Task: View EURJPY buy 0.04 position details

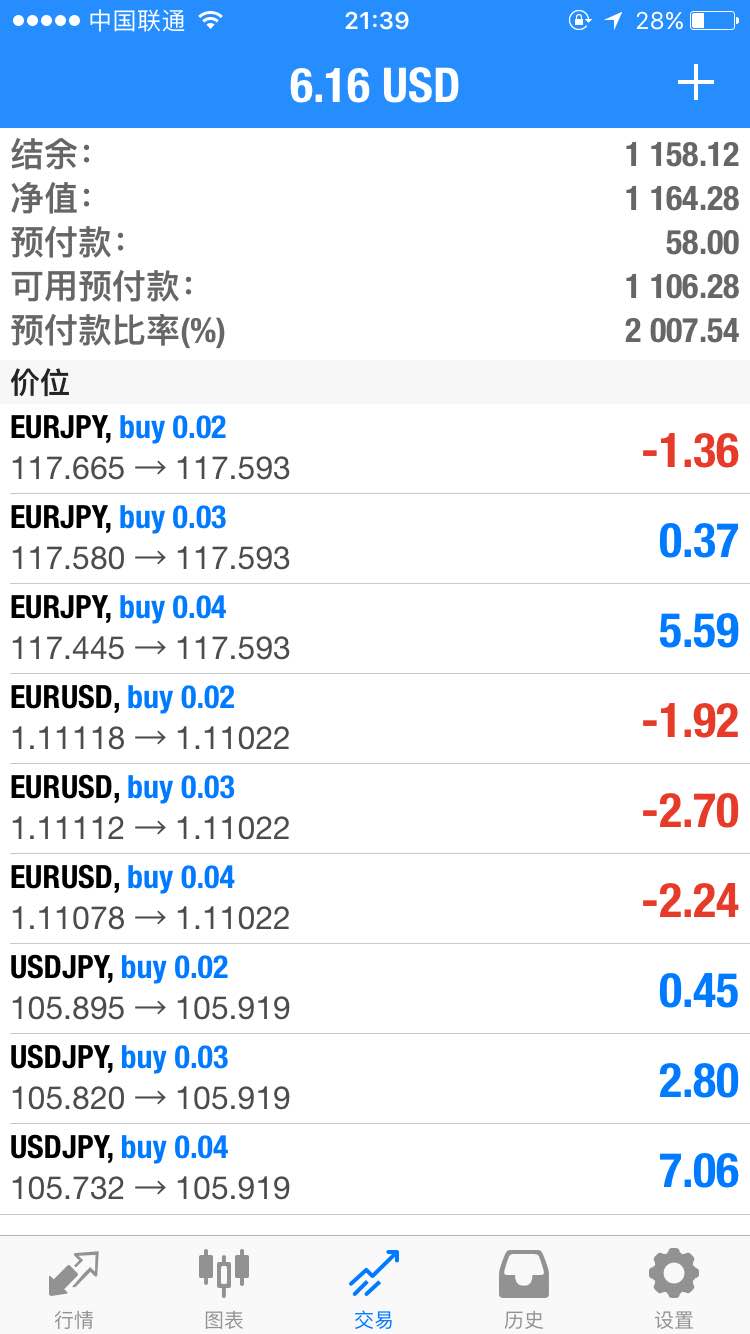Action: tap(375, 629)
